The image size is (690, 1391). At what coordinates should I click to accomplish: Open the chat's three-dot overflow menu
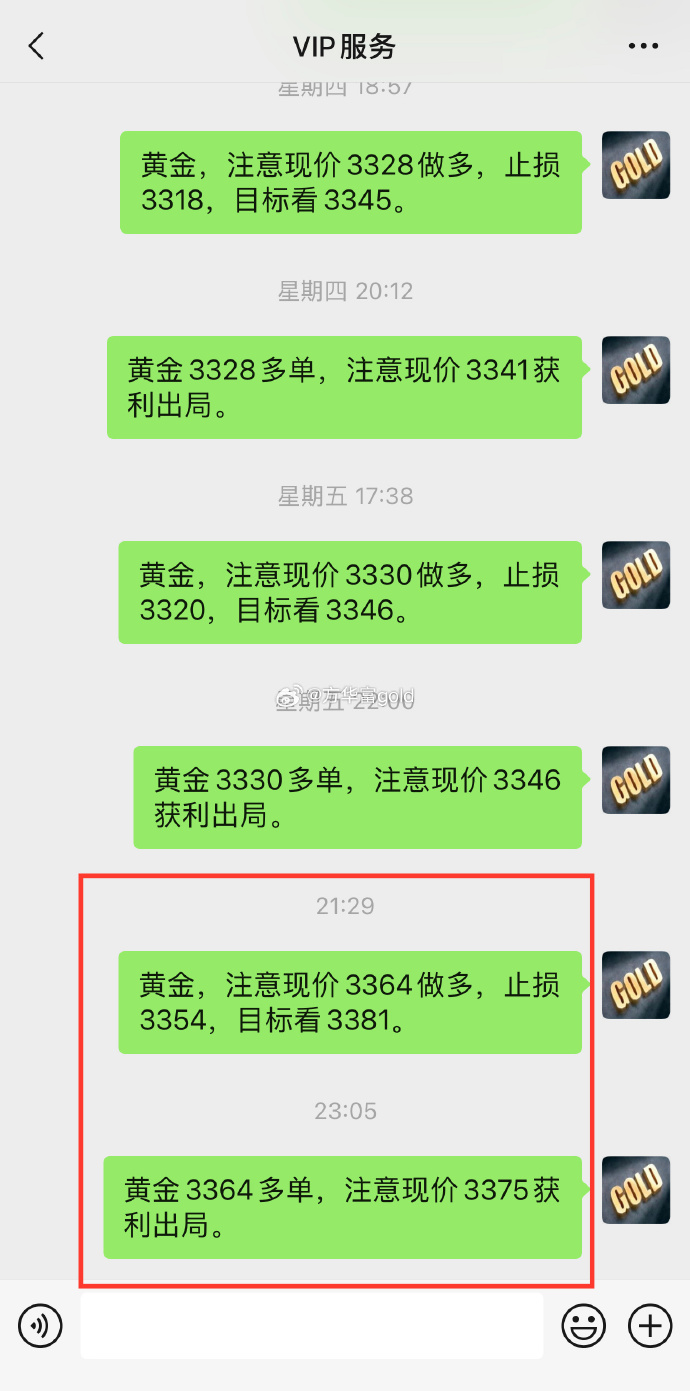click(x=643, y=46)
